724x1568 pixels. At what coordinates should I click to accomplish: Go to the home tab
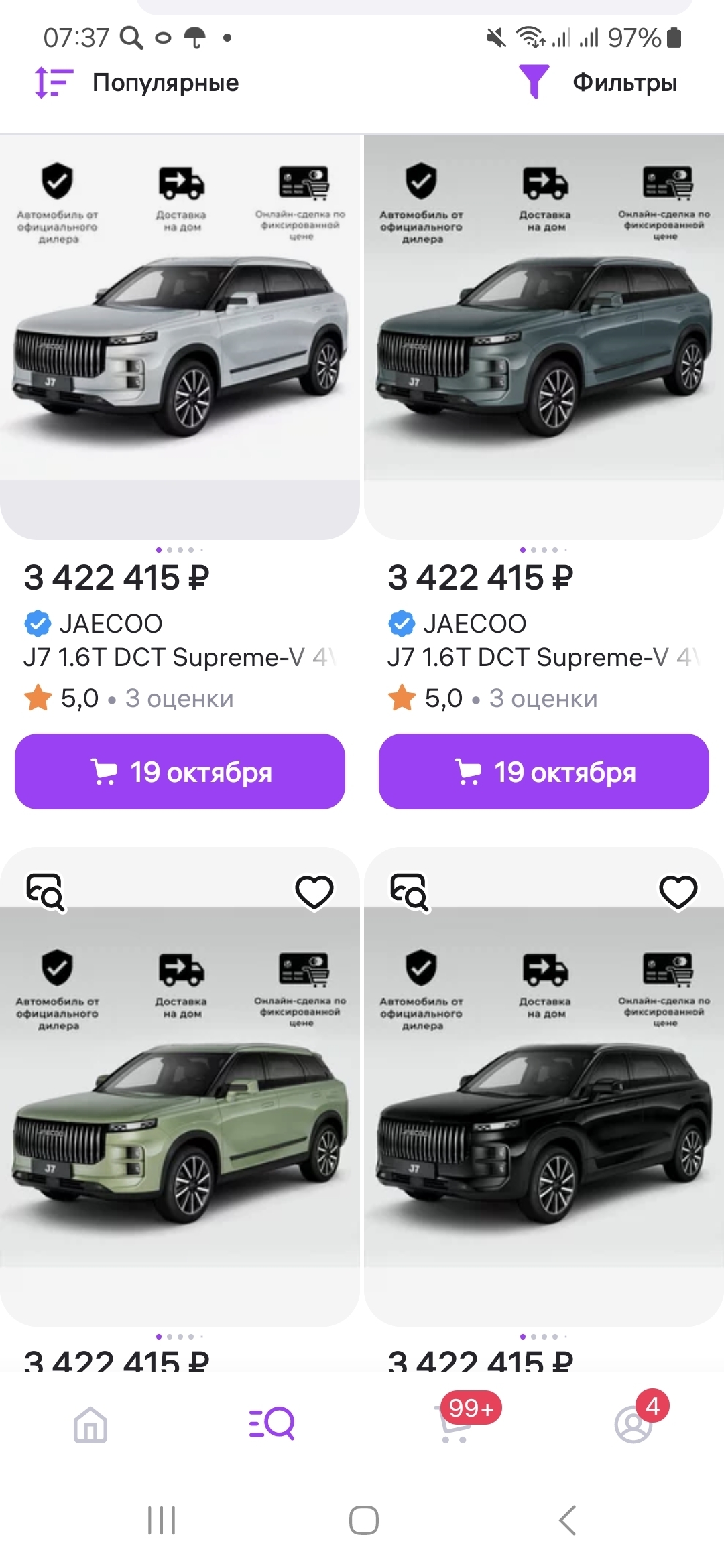(x=90, y=1423)
